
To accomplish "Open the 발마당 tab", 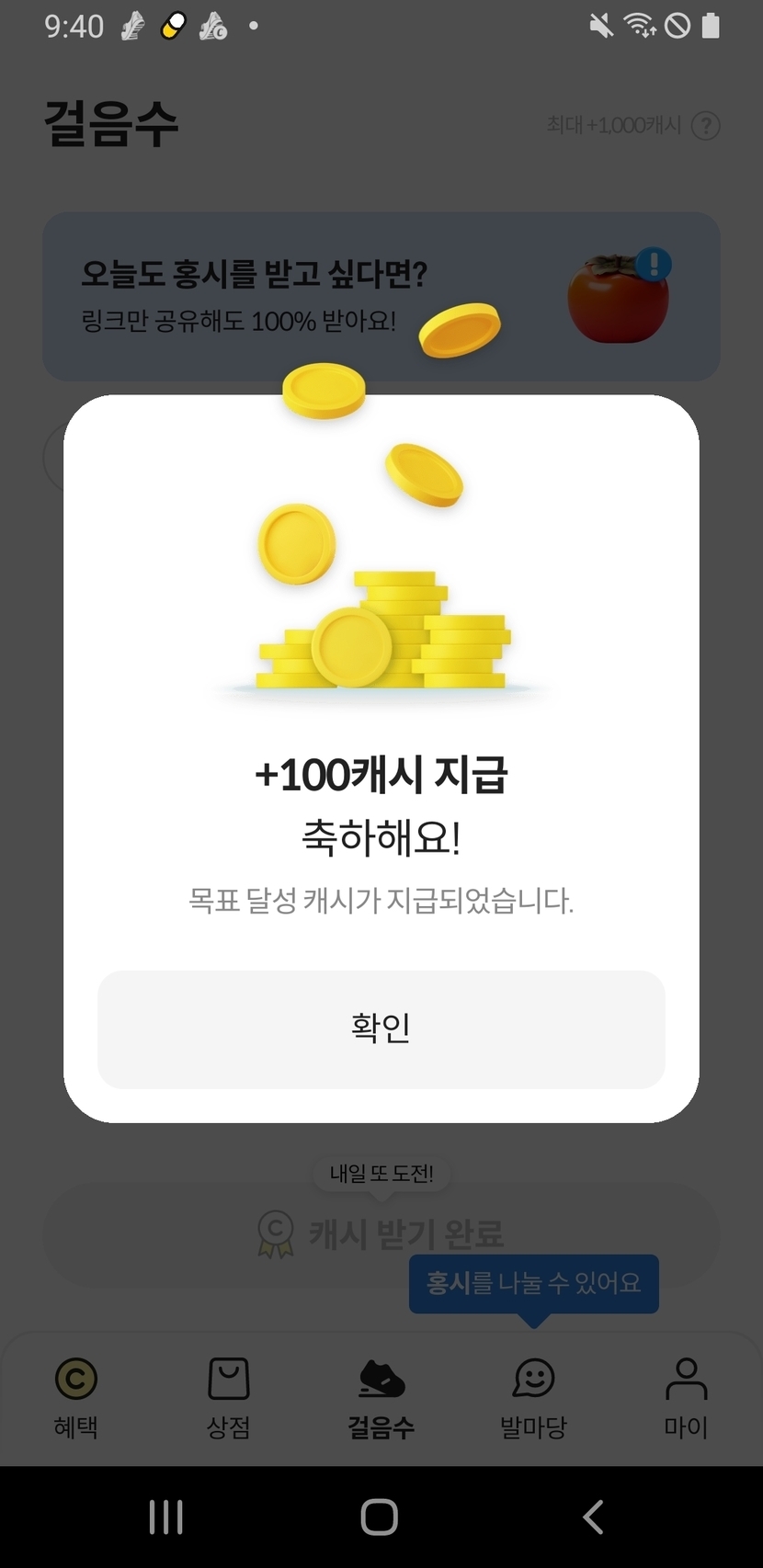I will point(533,1397).
